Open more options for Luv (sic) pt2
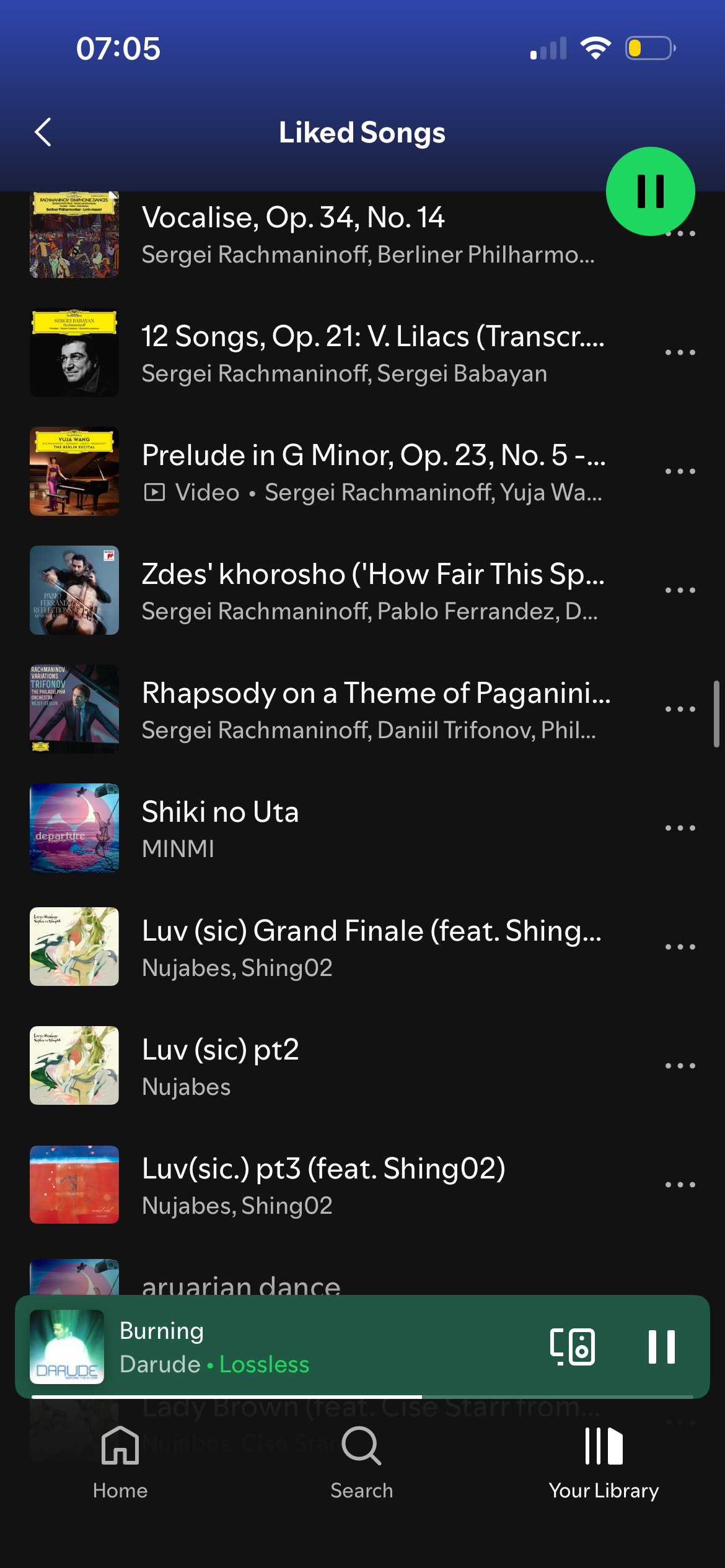This screenshot has height=1568, width=725. pos(680,1066)
